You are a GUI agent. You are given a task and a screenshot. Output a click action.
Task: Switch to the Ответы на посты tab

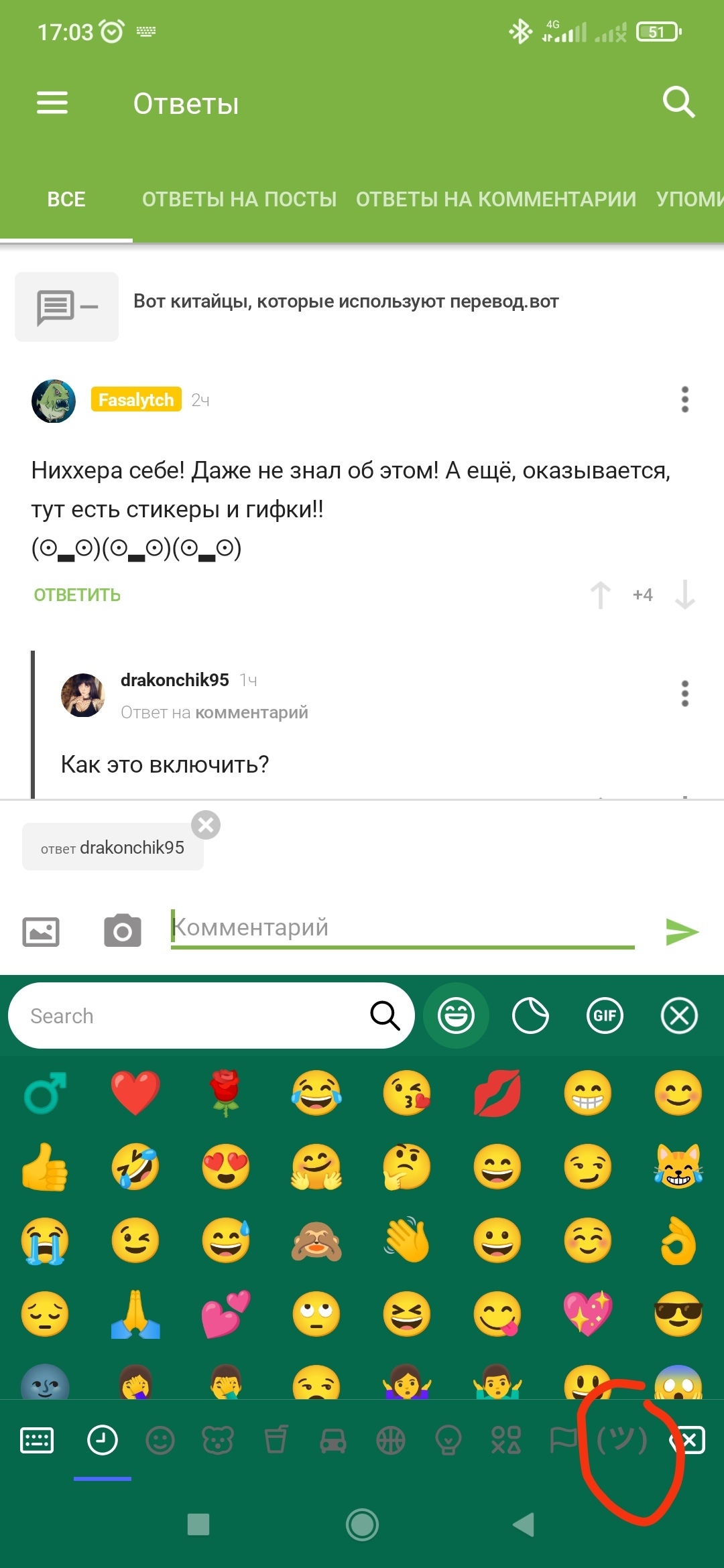(x=239, y=199)
